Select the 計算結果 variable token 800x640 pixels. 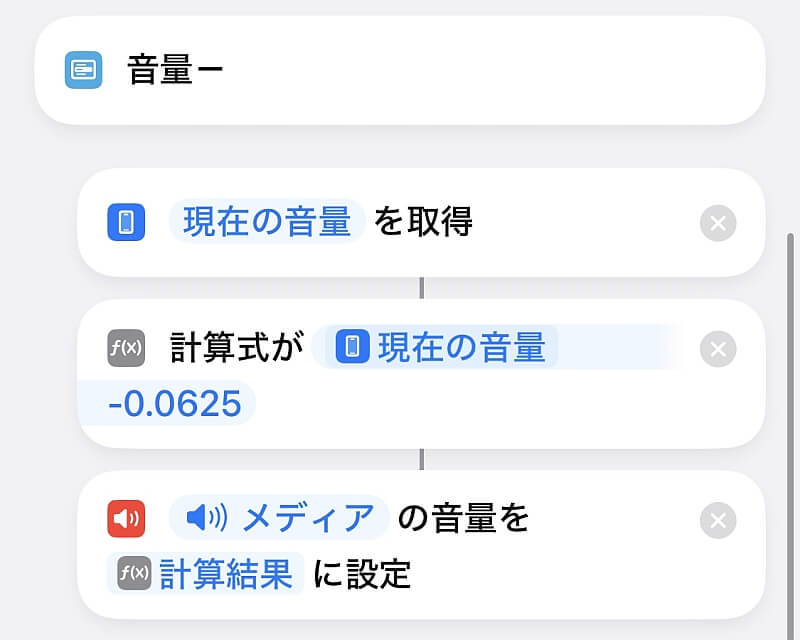point(206,574)
